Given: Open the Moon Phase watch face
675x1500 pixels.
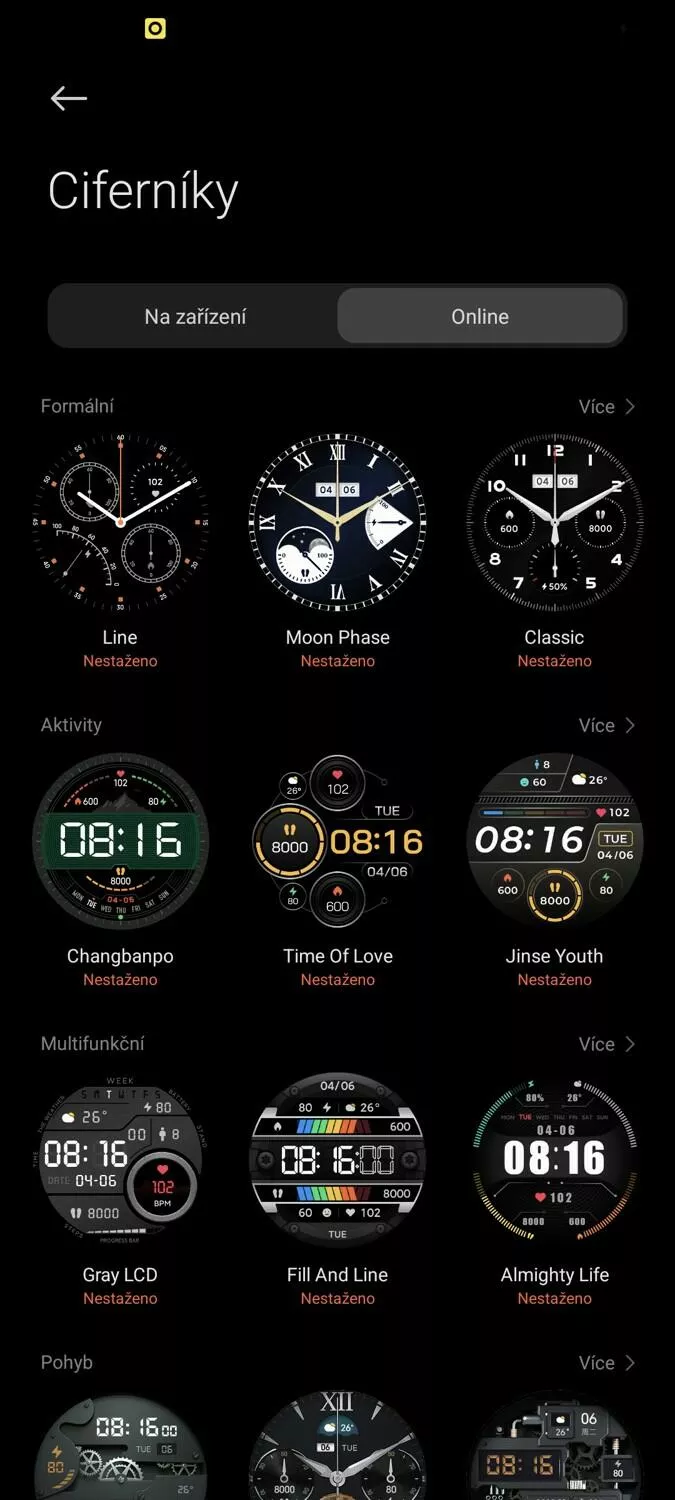Looking at the screenshot, I should [337, 523].
